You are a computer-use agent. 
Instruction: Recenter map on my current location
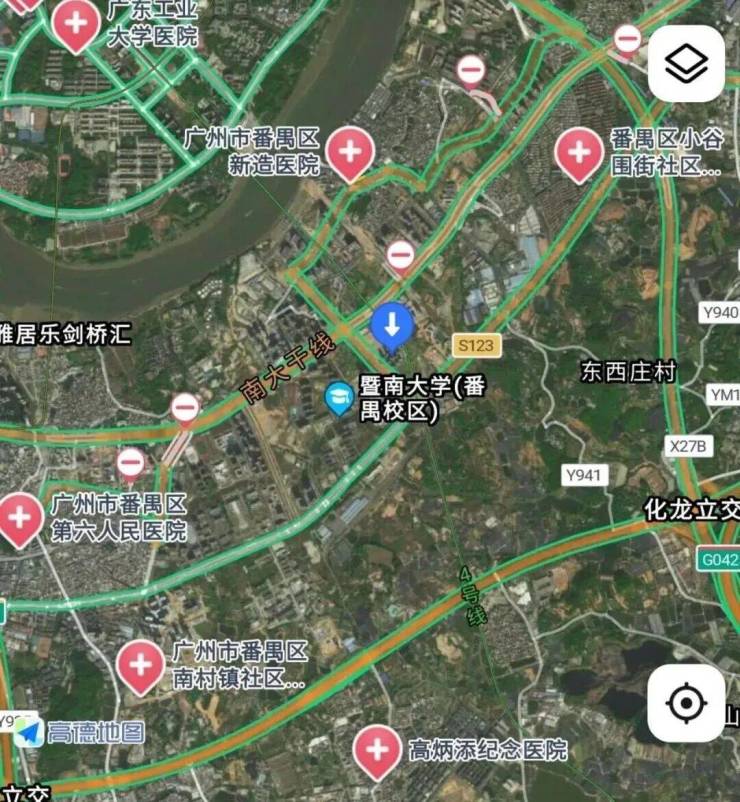pyautogui.click(x=686, y=703)
